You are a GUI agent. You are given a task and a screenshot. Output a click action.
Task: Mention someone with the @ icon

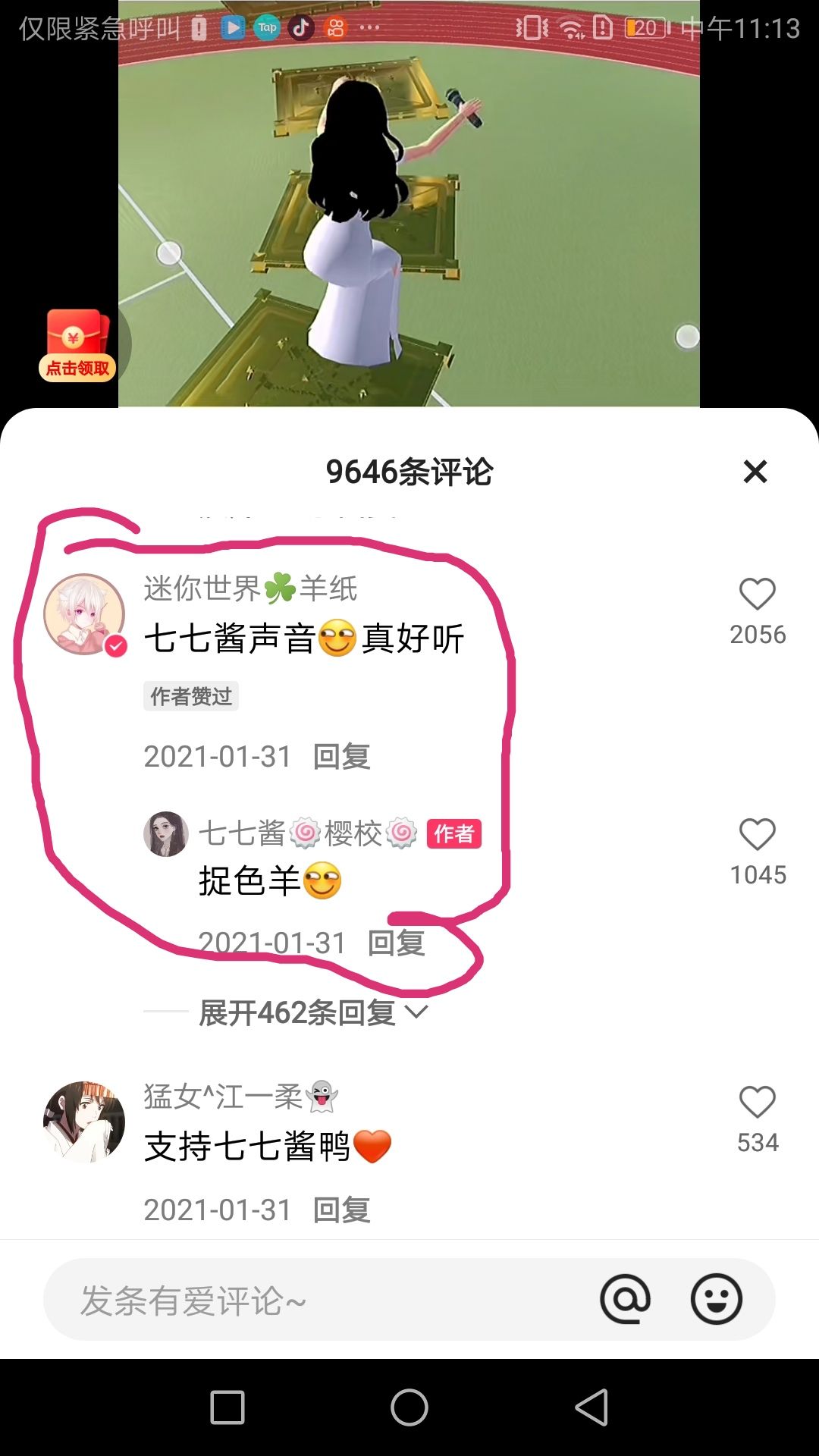(x=625, y=1300)
